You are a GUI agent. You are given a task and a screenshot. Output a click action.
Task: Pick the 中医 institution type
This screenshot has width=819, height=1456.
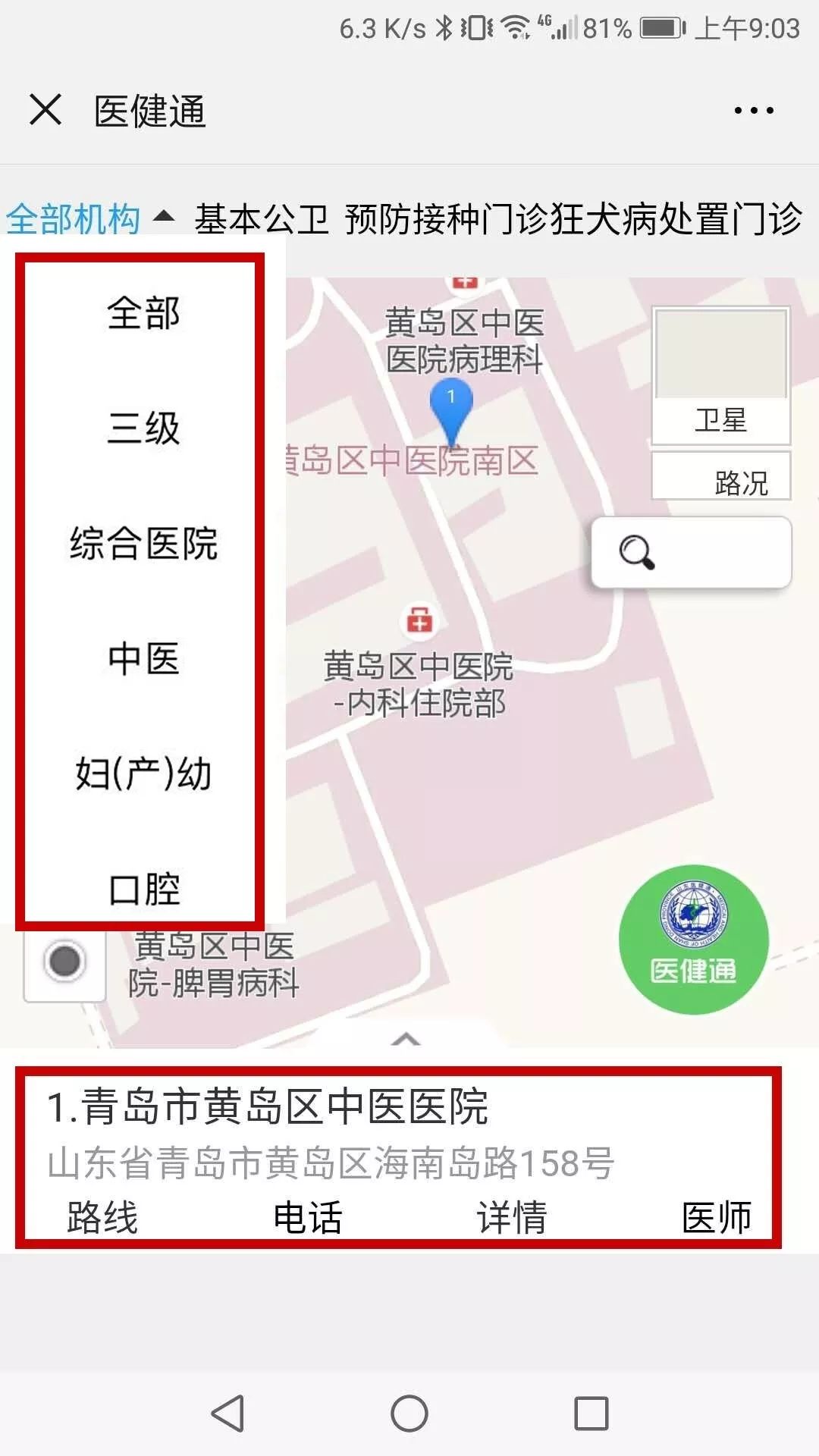coord(143,658)
